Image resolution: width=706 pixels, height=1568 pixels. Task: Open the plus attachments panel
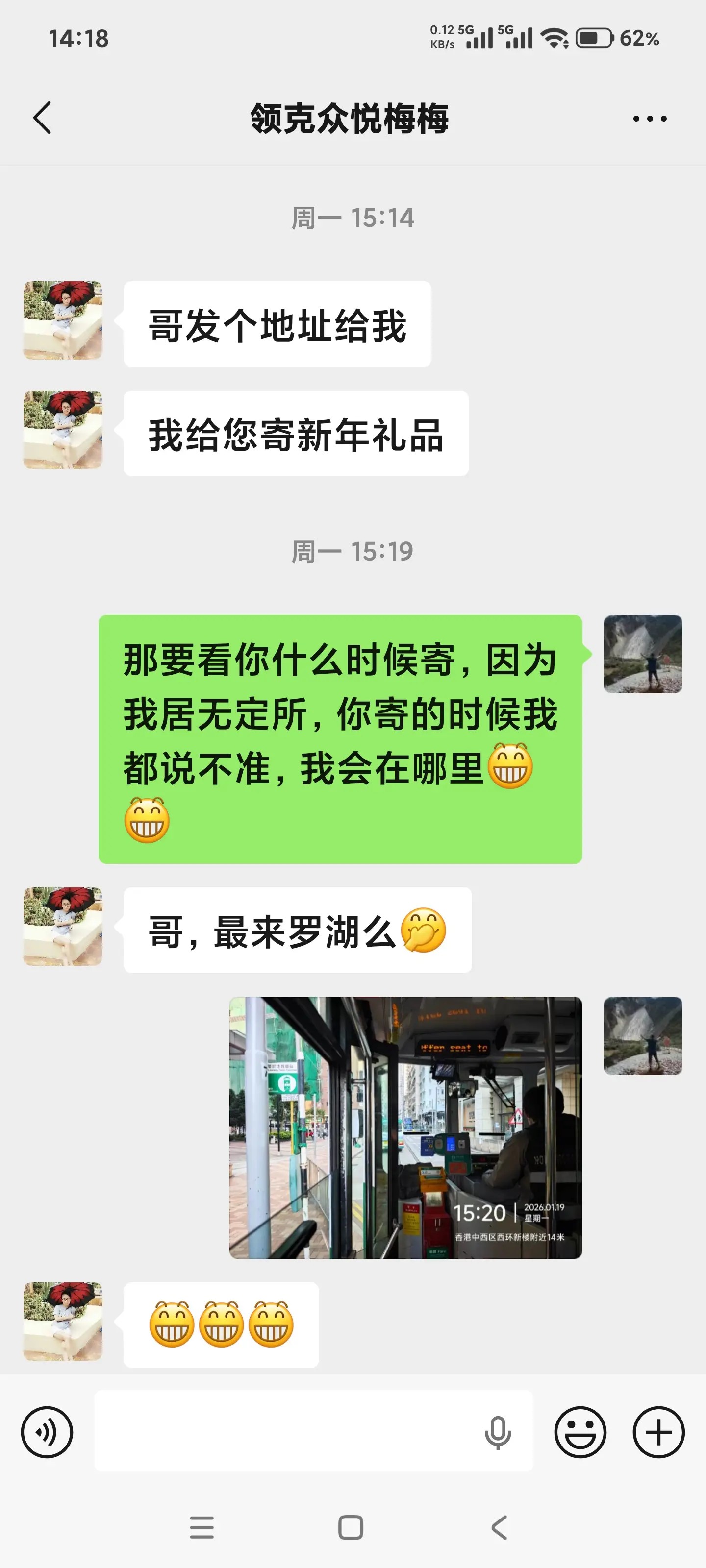(658, 1432)
